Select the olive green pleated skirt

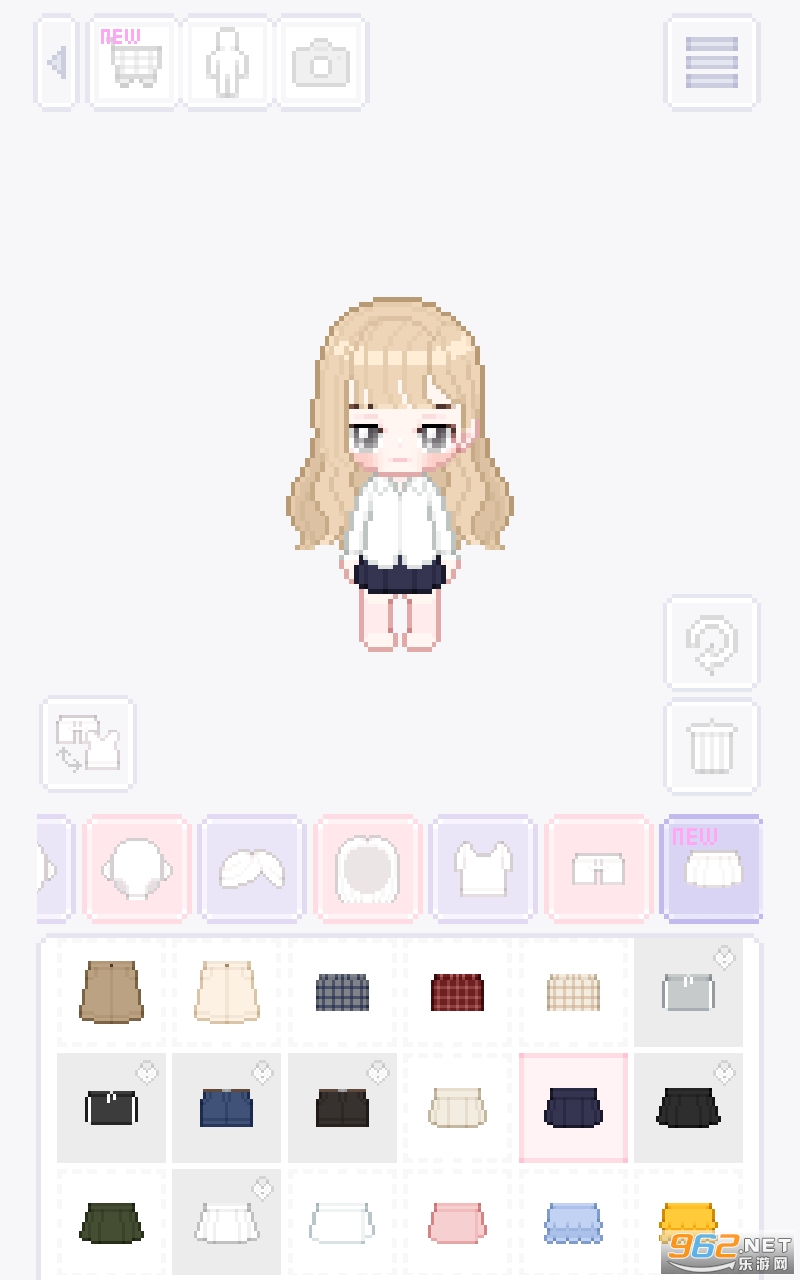click(x=111, y=1222)
